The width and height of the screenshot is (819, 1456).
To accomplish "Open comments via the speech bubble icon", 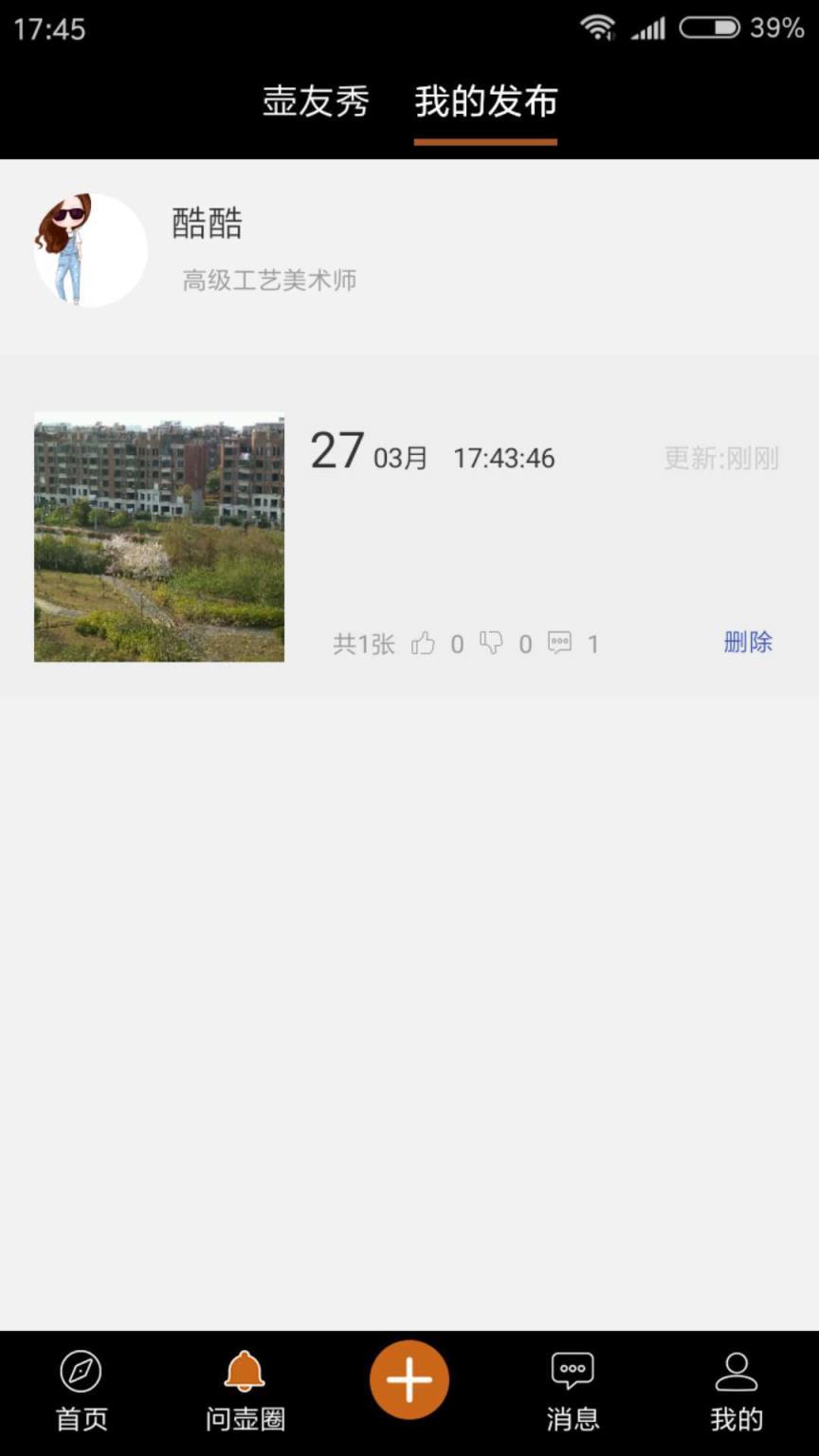I will (x=561, y=643).
